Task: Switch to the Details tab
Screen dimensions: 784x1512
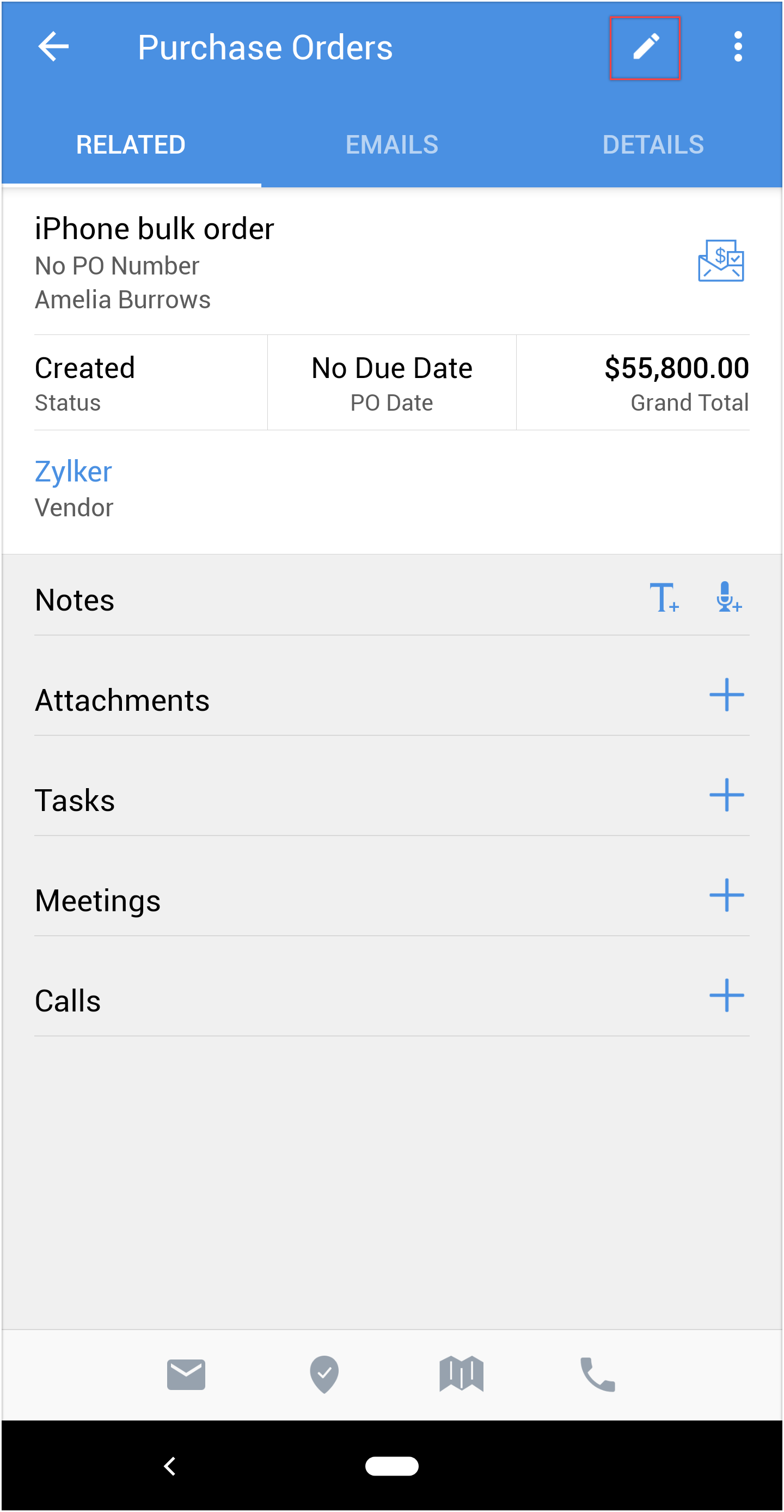Action: coord(653,144)
